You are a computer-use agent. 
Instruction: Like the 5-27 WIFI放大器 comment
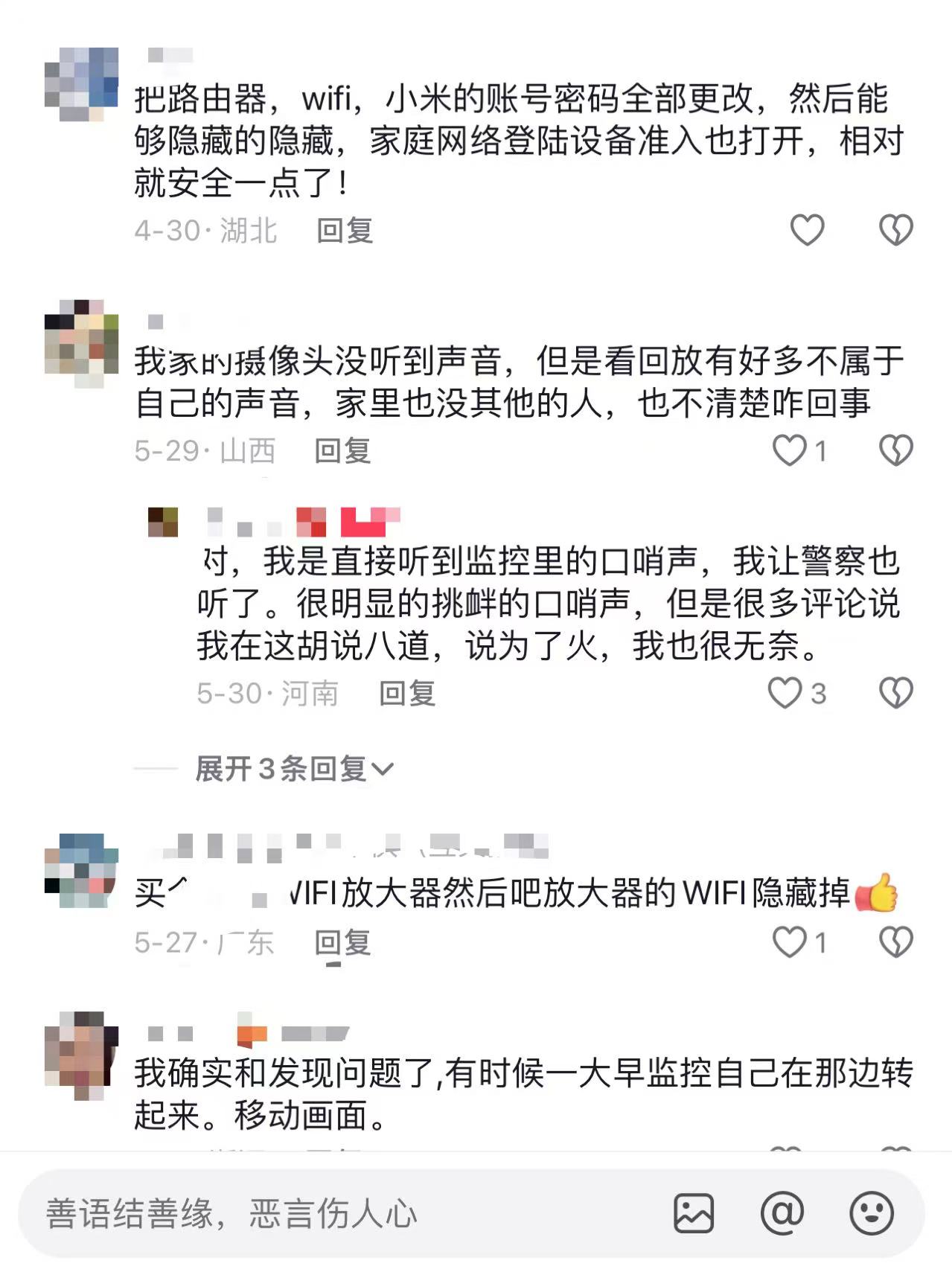[x=790, y=942]
